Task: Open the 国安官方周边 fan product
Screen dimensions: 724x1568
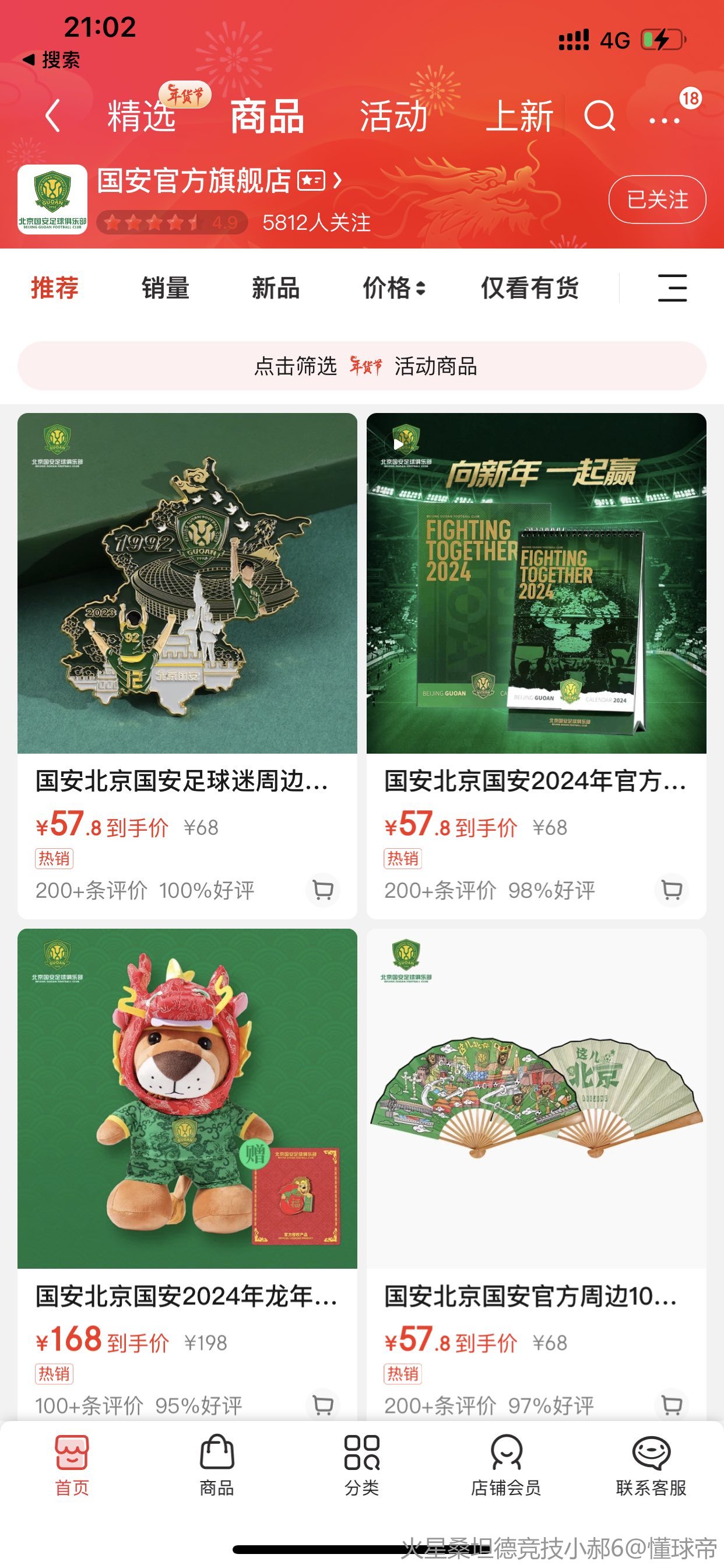Action: click(536, 1098)
